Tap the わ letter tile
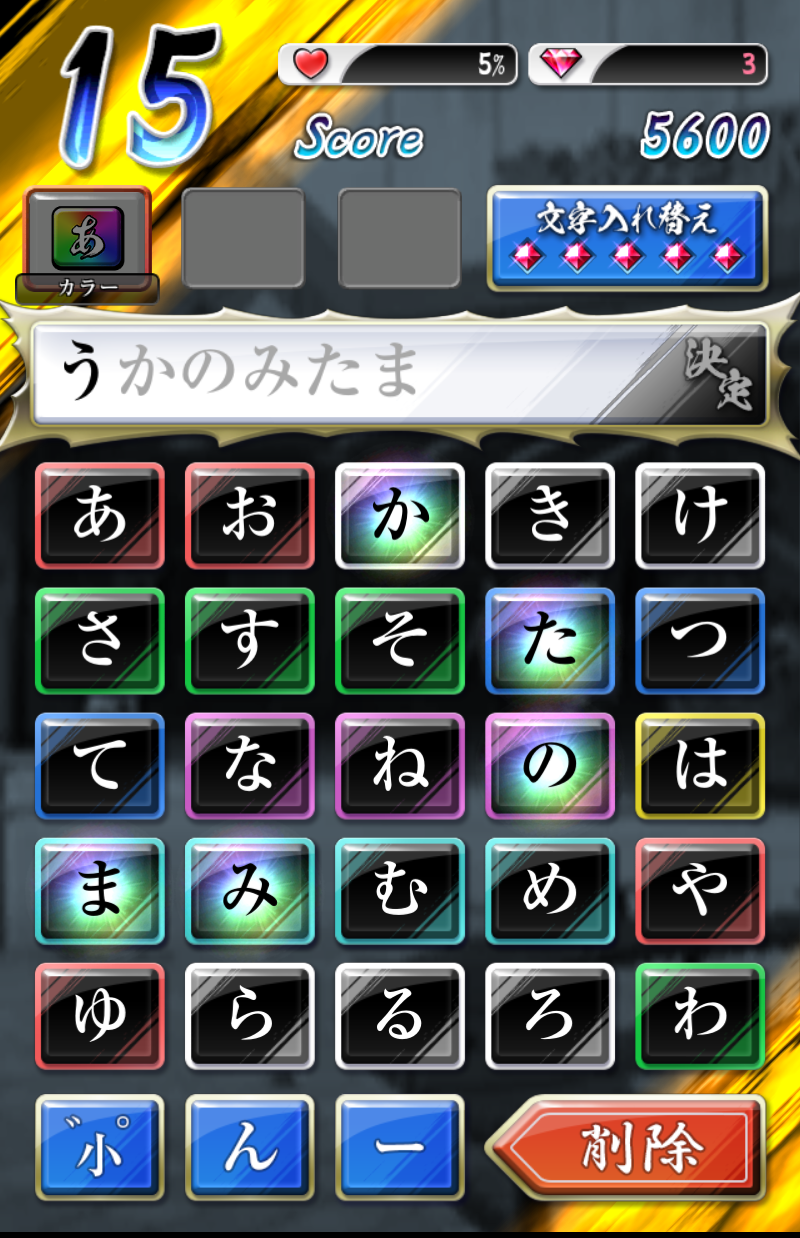The image size is (800, 1238). click(700, 1015)
